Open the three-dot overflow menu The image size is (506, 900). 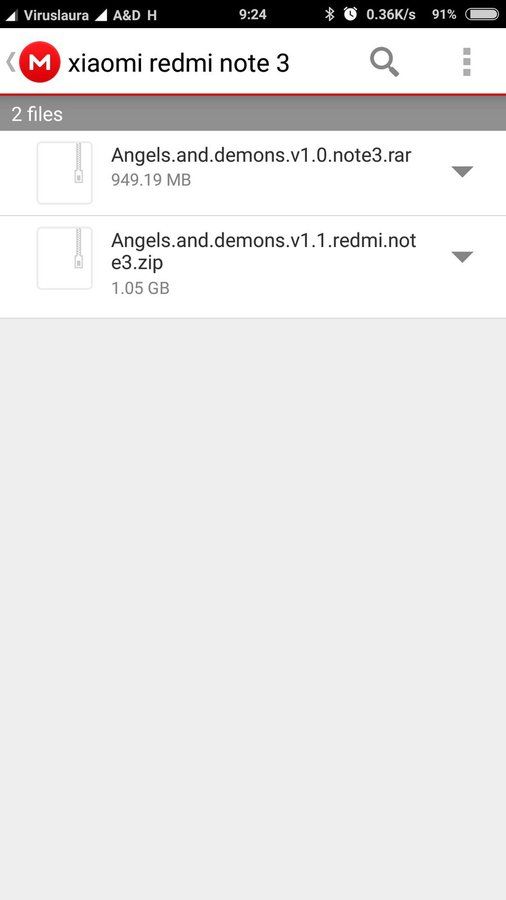click(466, 62)
